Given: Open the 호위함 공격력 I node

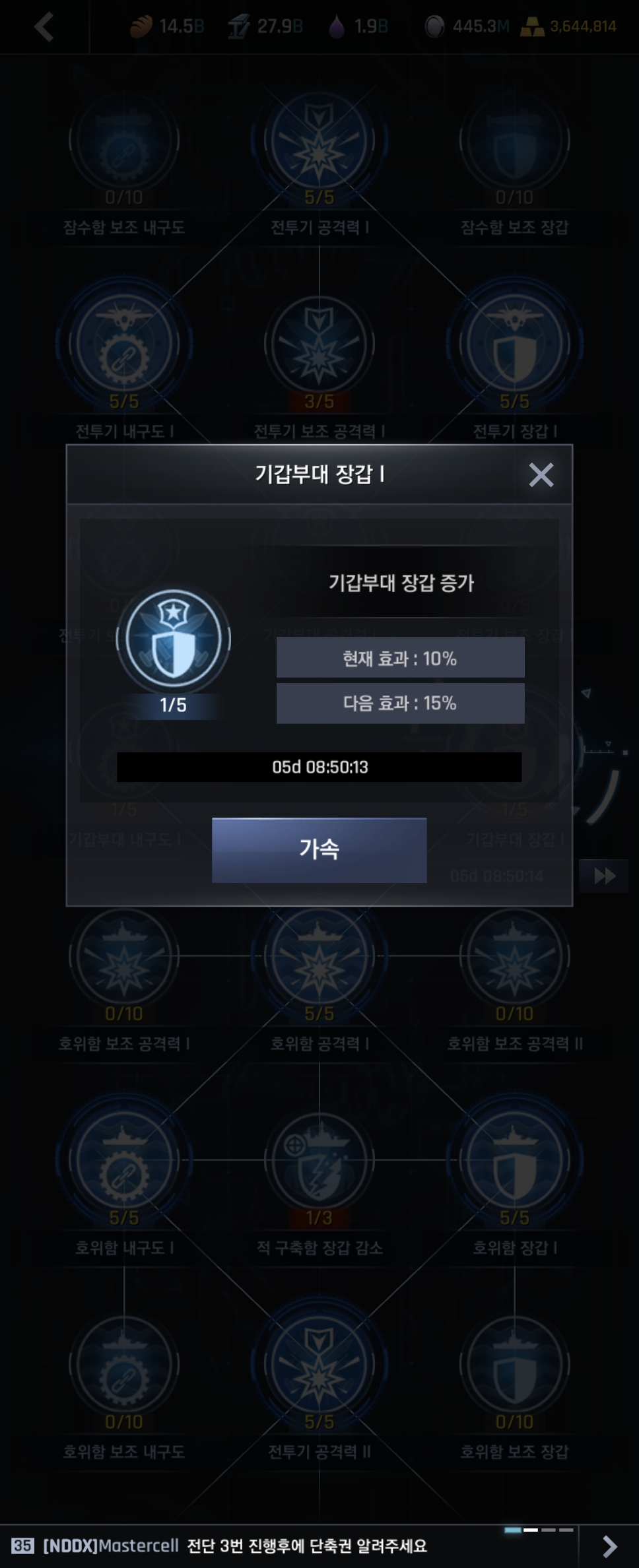Looking at the screenshot, I should pyautogui.click(x=319, y=957).
